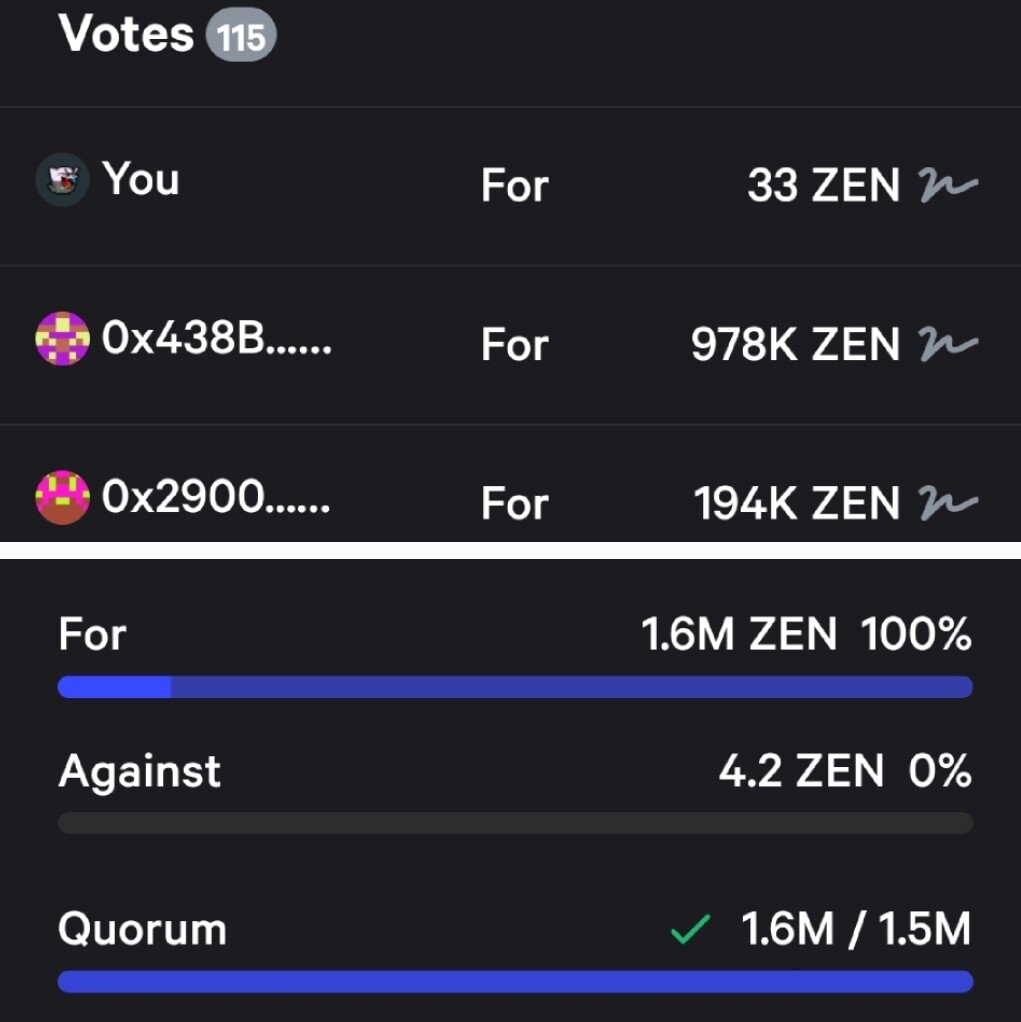This screenshot has width=1021, height=1022.
Task: Select the Votes section heading
Action: pos(129,33)
